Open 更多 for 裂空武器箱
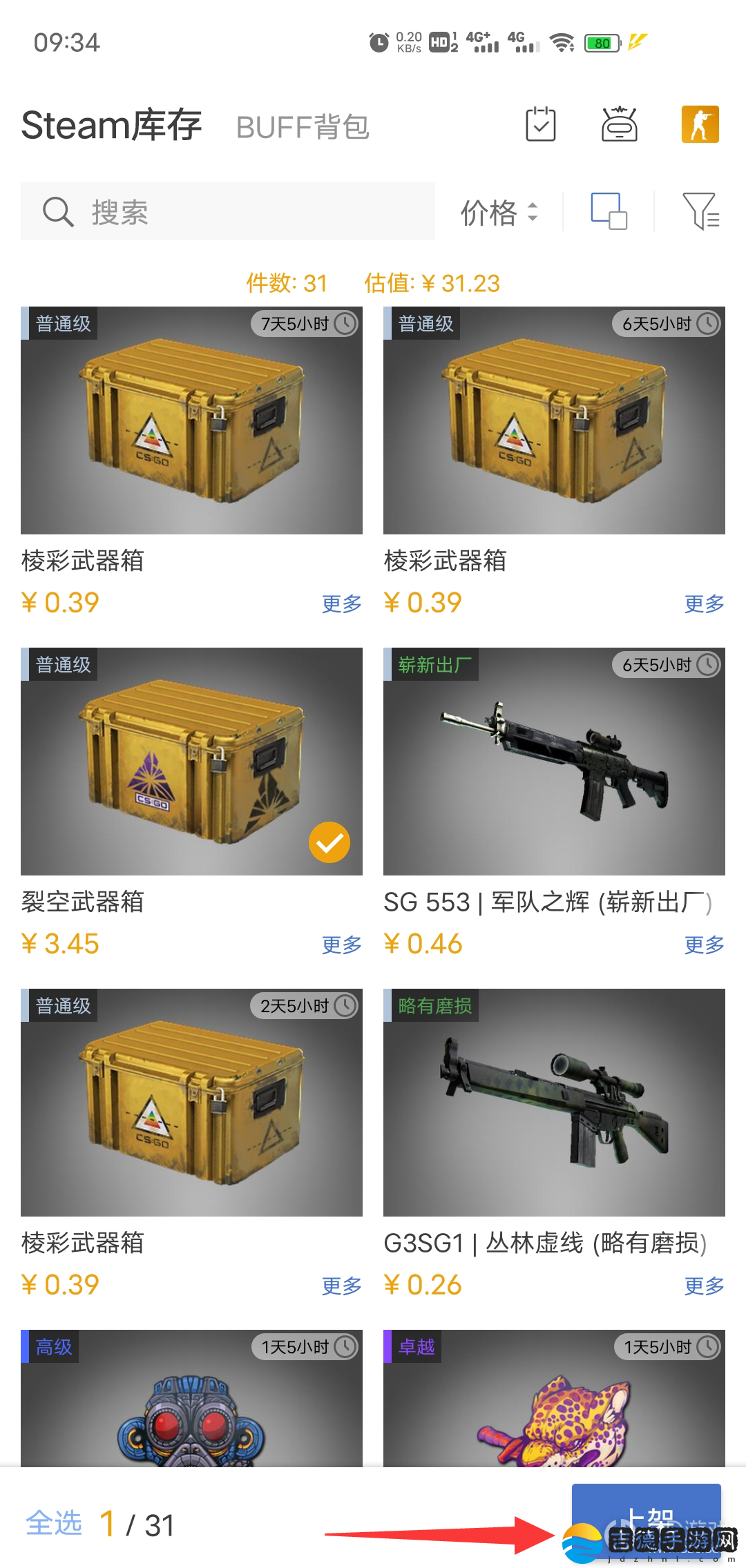 (341, 945)
